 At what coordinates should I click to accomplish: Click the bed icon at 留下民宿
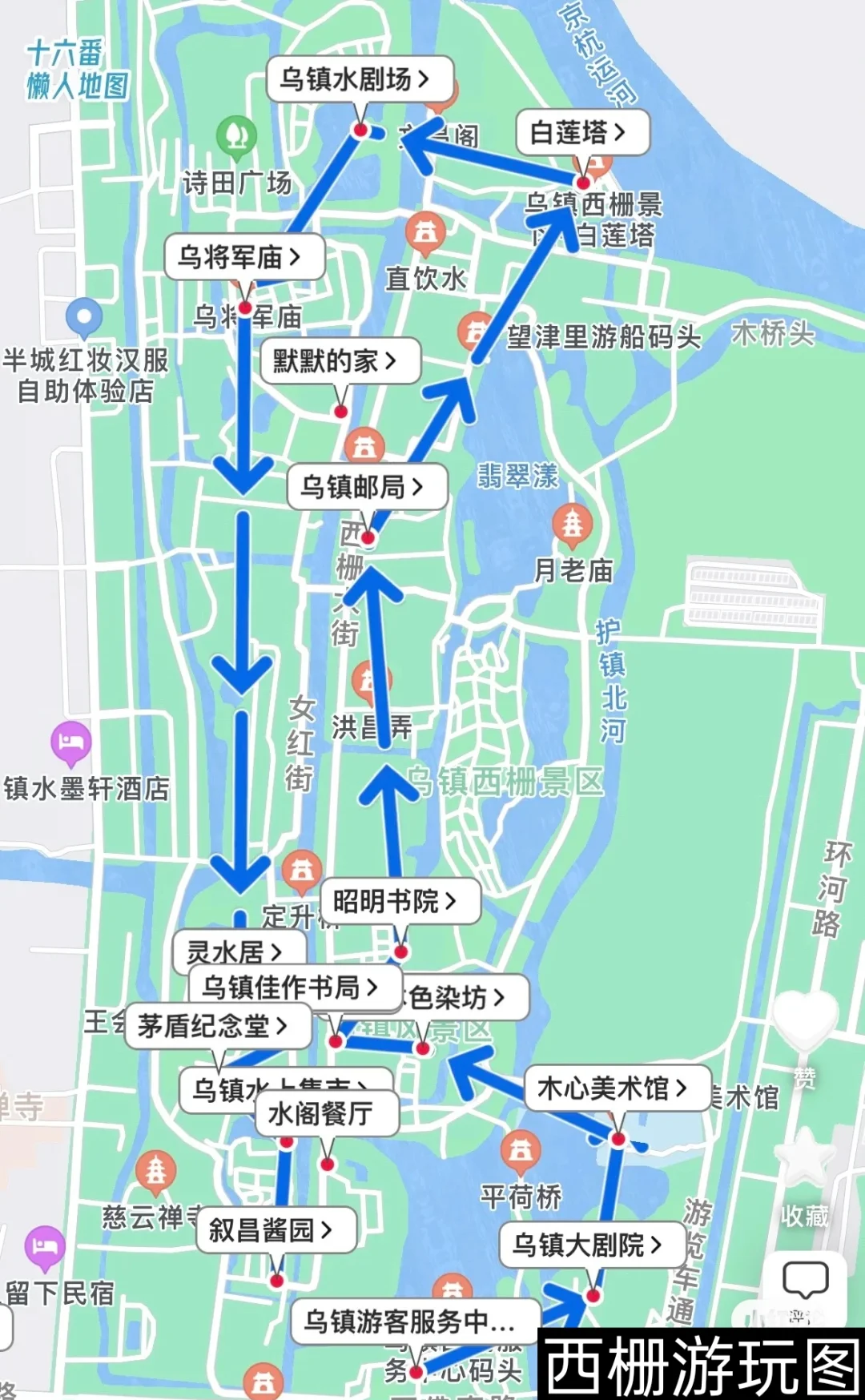pyautogui.click(x=46, y=1246)
